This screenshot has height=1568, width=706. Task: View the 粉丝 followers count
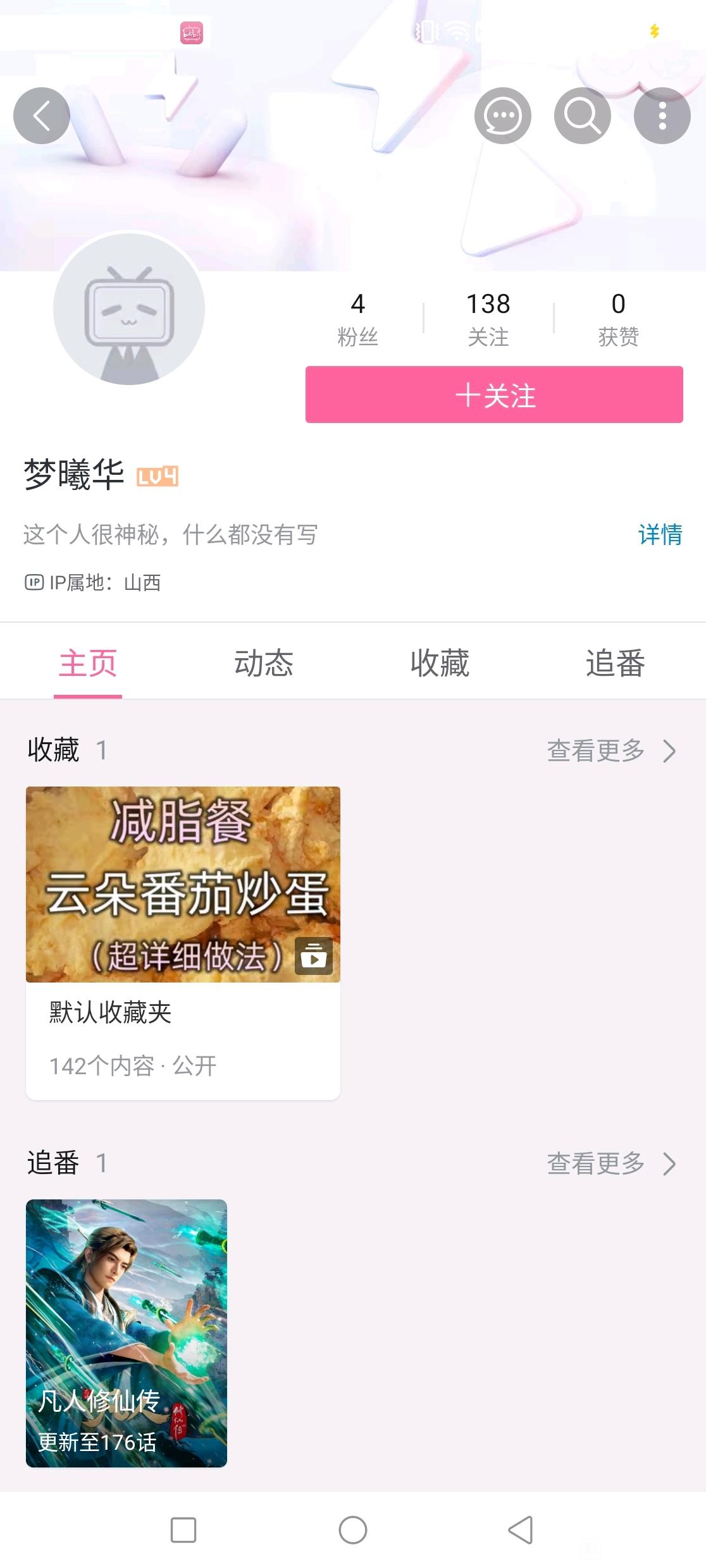click(358, 319)
